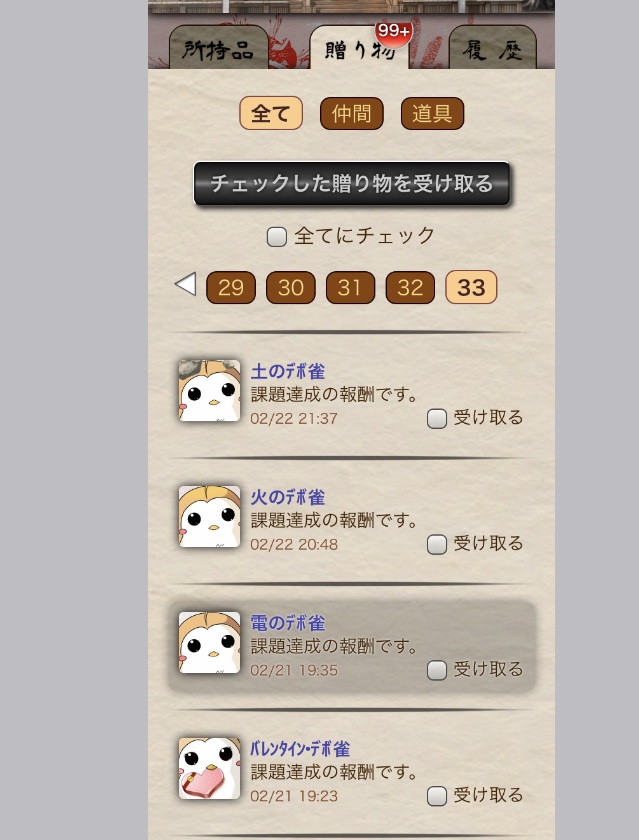Switch to the 所持品 tab

[218, 50]
